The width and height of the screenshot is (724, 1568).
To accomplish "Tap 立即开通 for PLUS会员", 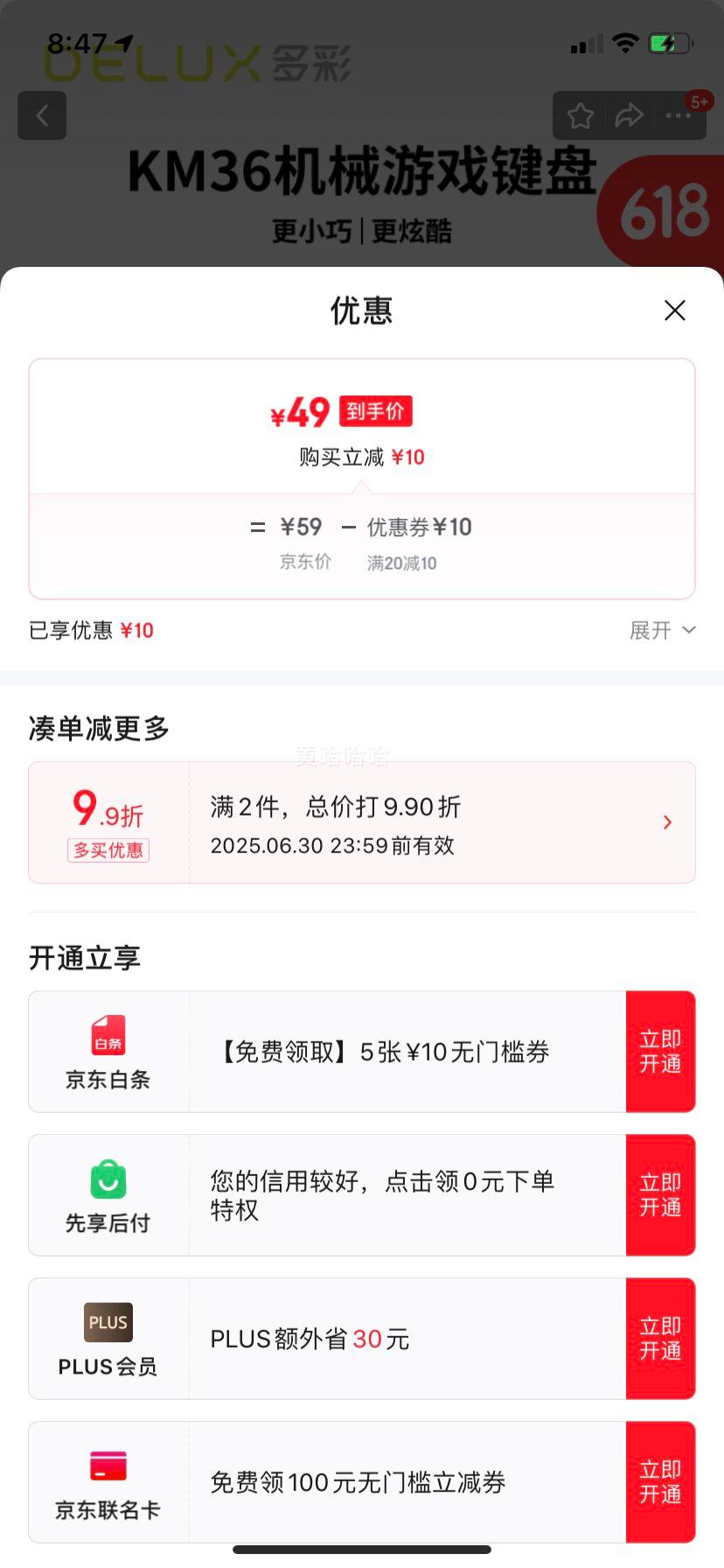I will click(660, 1339).
